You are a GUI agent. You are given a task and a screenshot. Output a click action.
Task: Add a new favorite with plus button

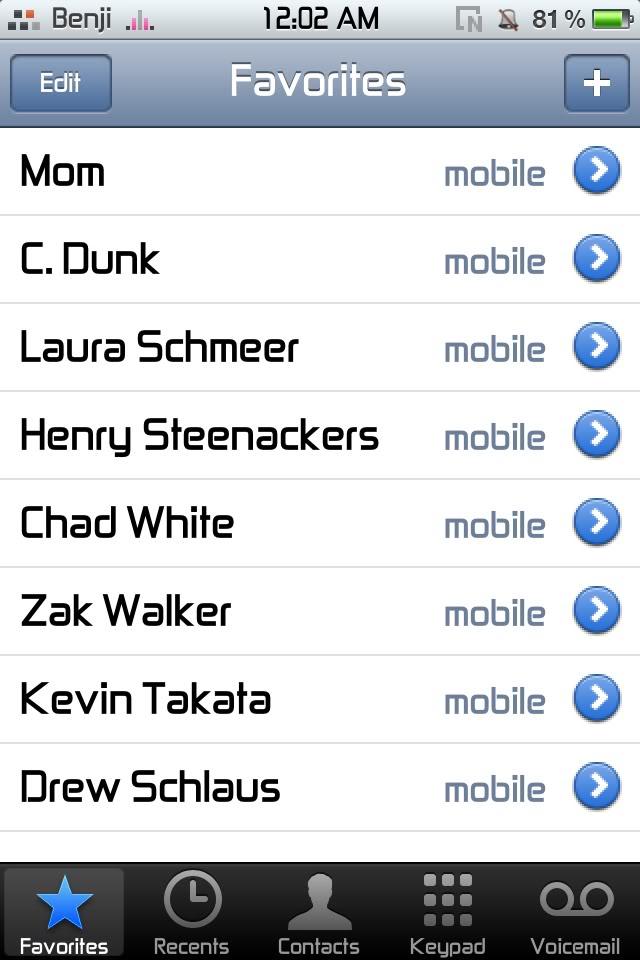(x=596, y=83)
